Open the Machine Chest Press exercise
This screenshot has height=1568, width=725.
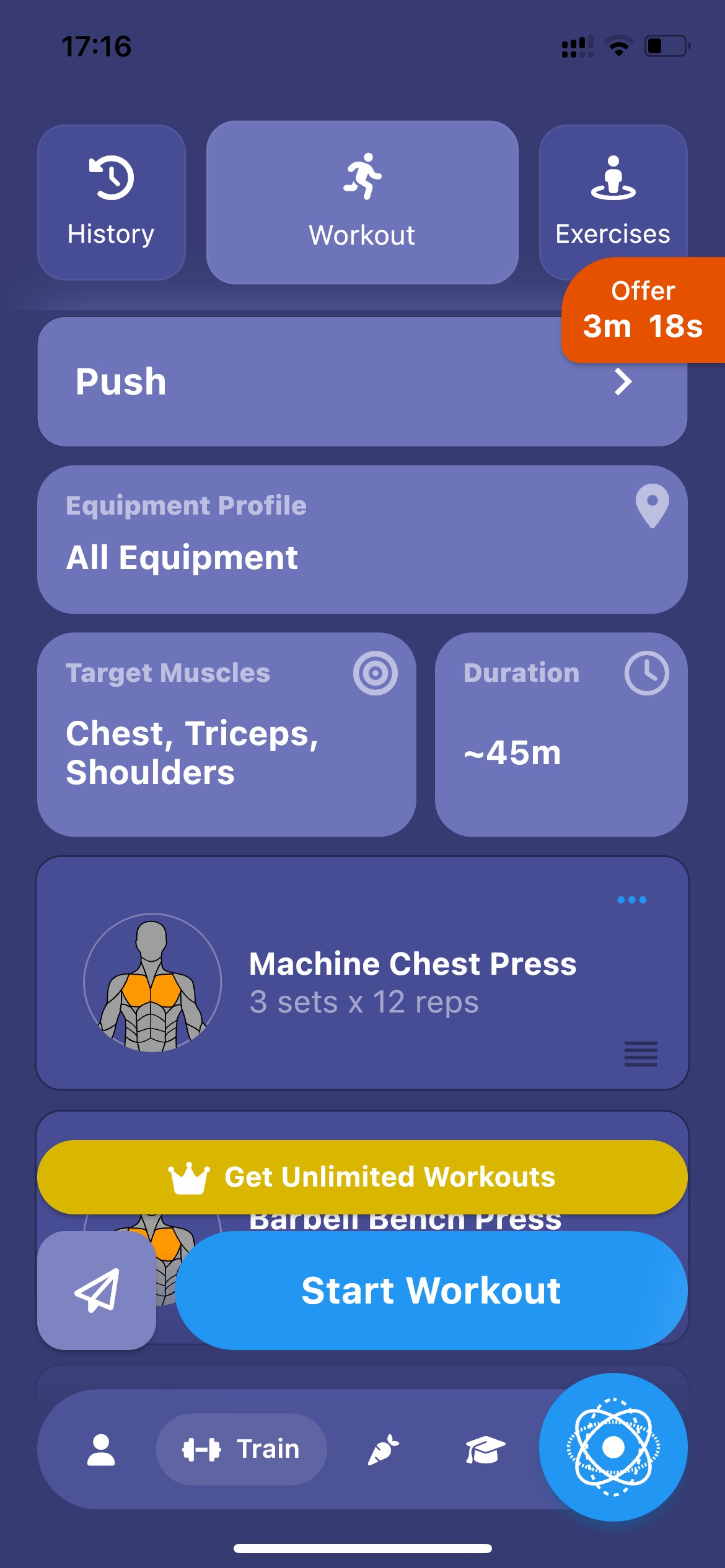pyautogui.click(x=362, y=973)
